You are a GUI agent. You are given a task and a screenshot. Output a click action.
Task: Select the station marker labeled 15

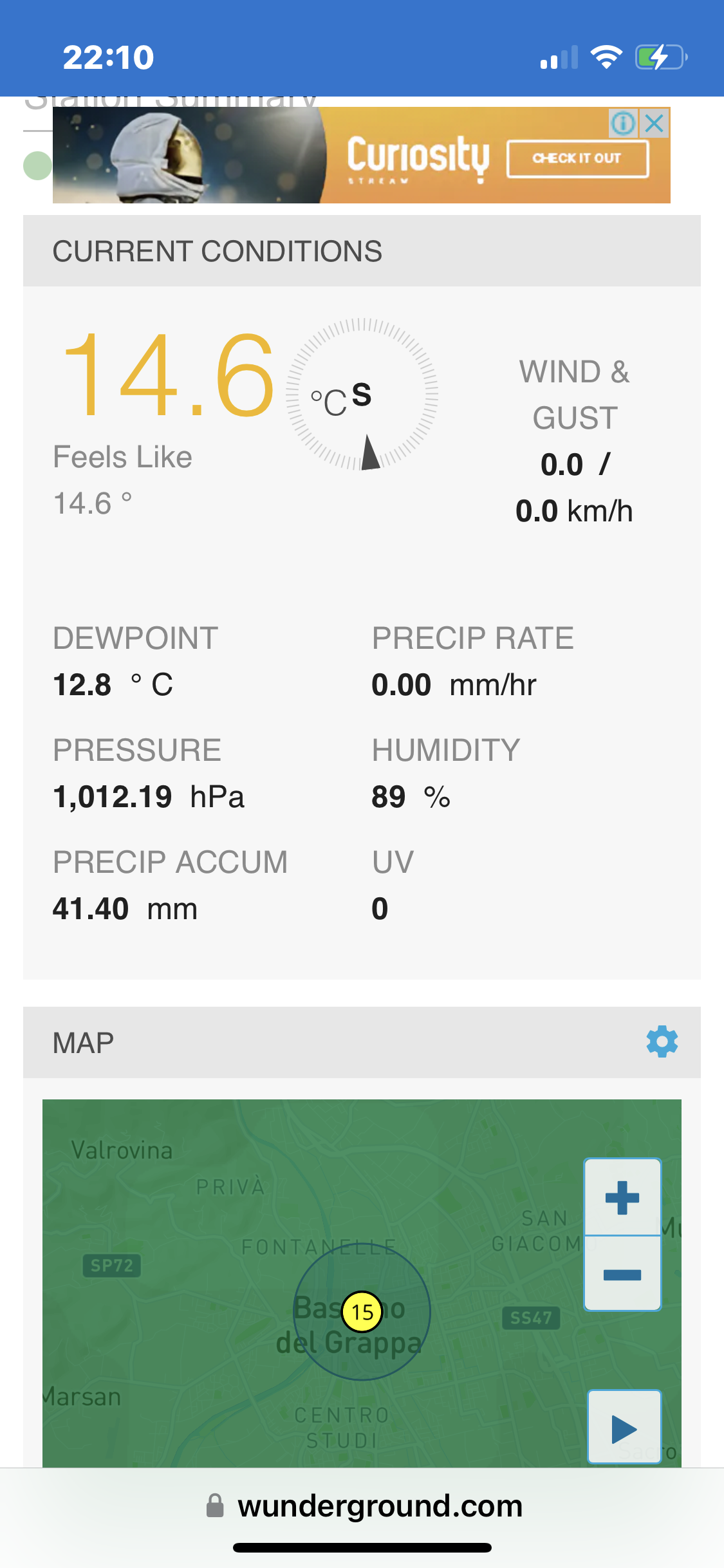362,1311
